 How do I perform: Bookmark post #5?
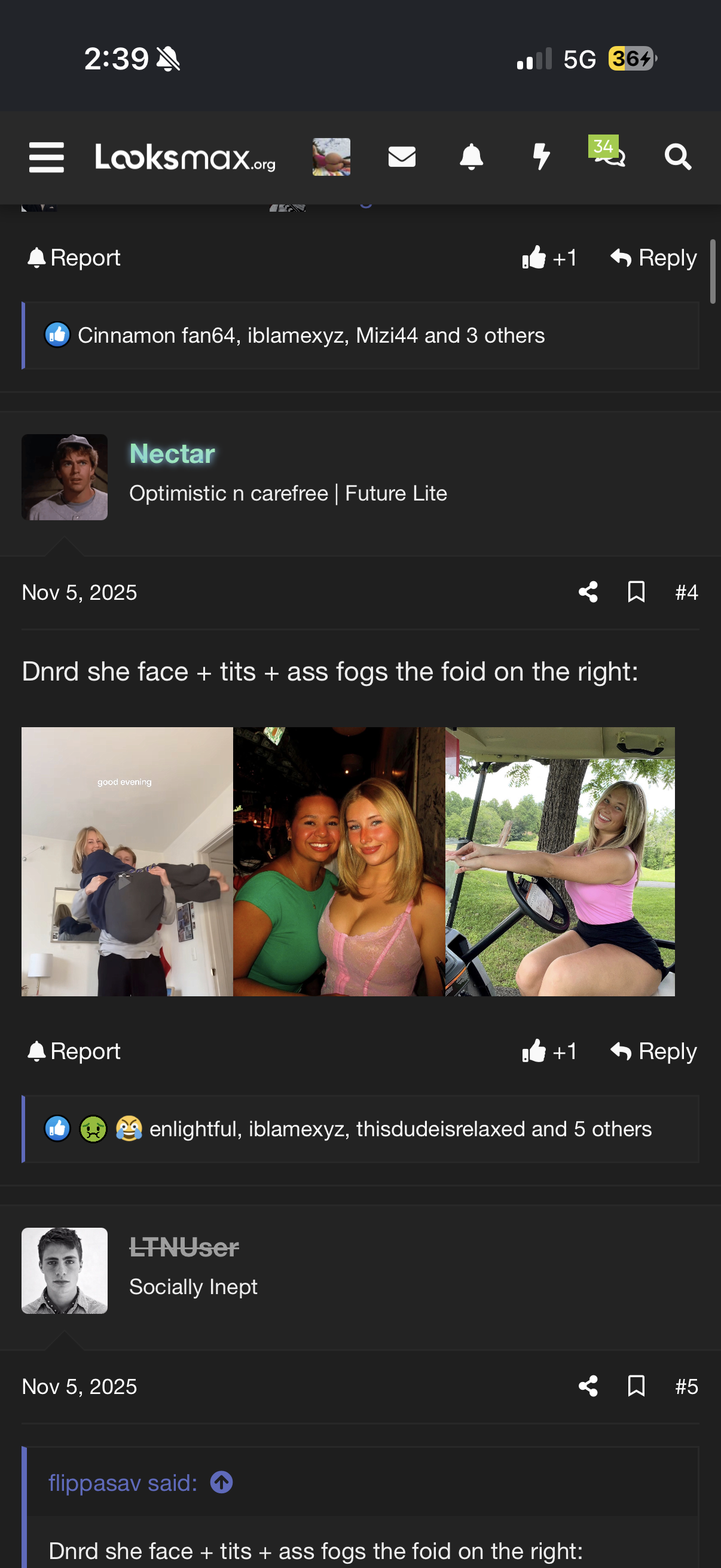(637, 1386)
